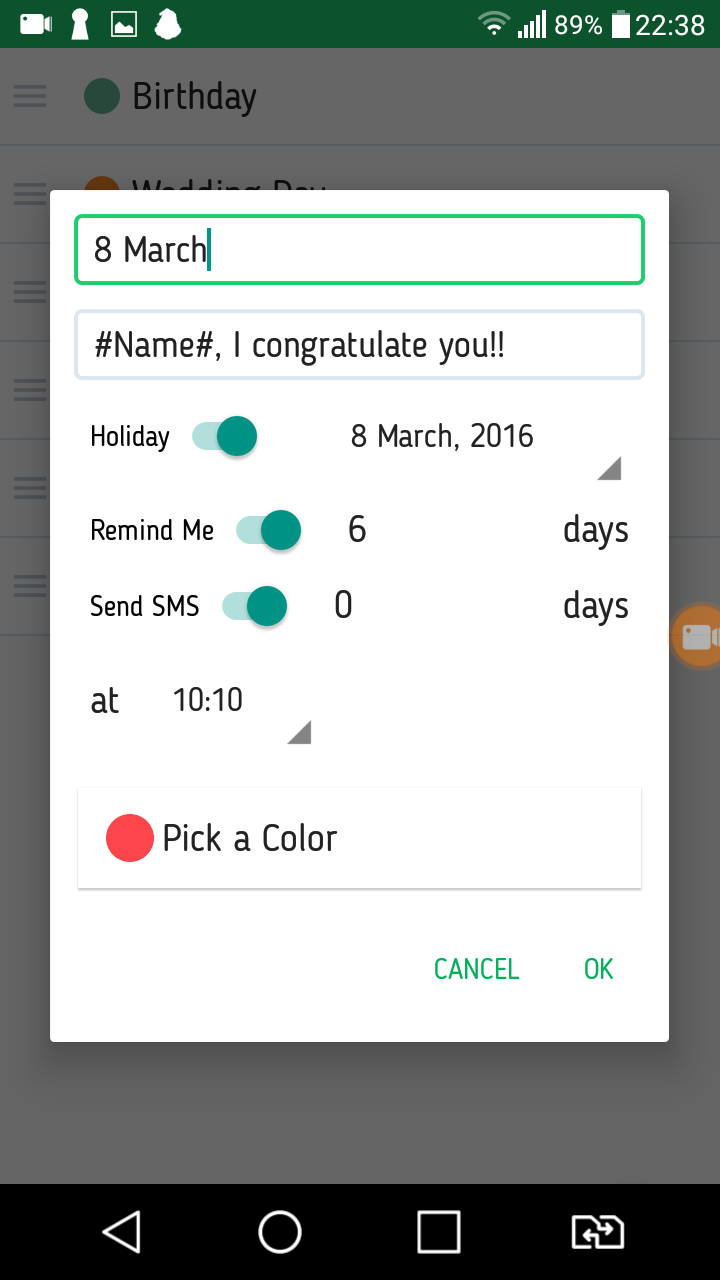Confirm with OK

[598, 969]
